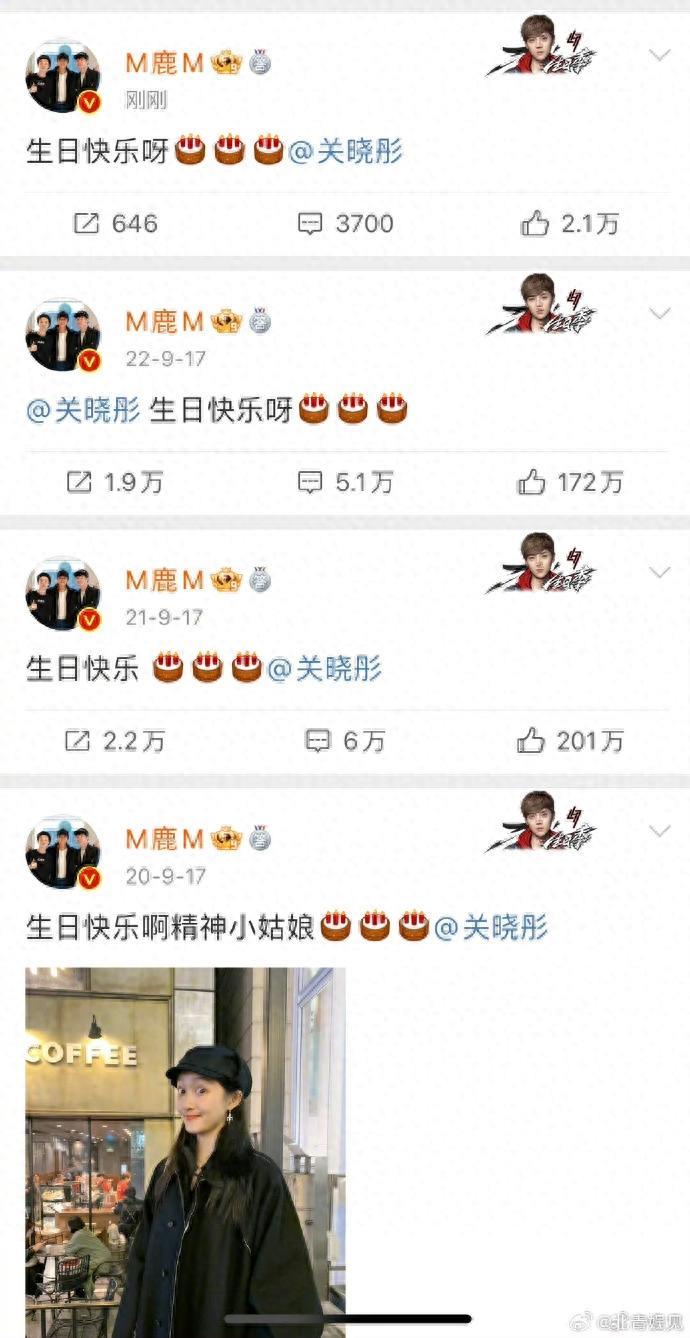Like the 22-9-17 post
Image resolution: width=690 pixels, height=1338 pixels.
pyautogui.click(x=570, y=482)
